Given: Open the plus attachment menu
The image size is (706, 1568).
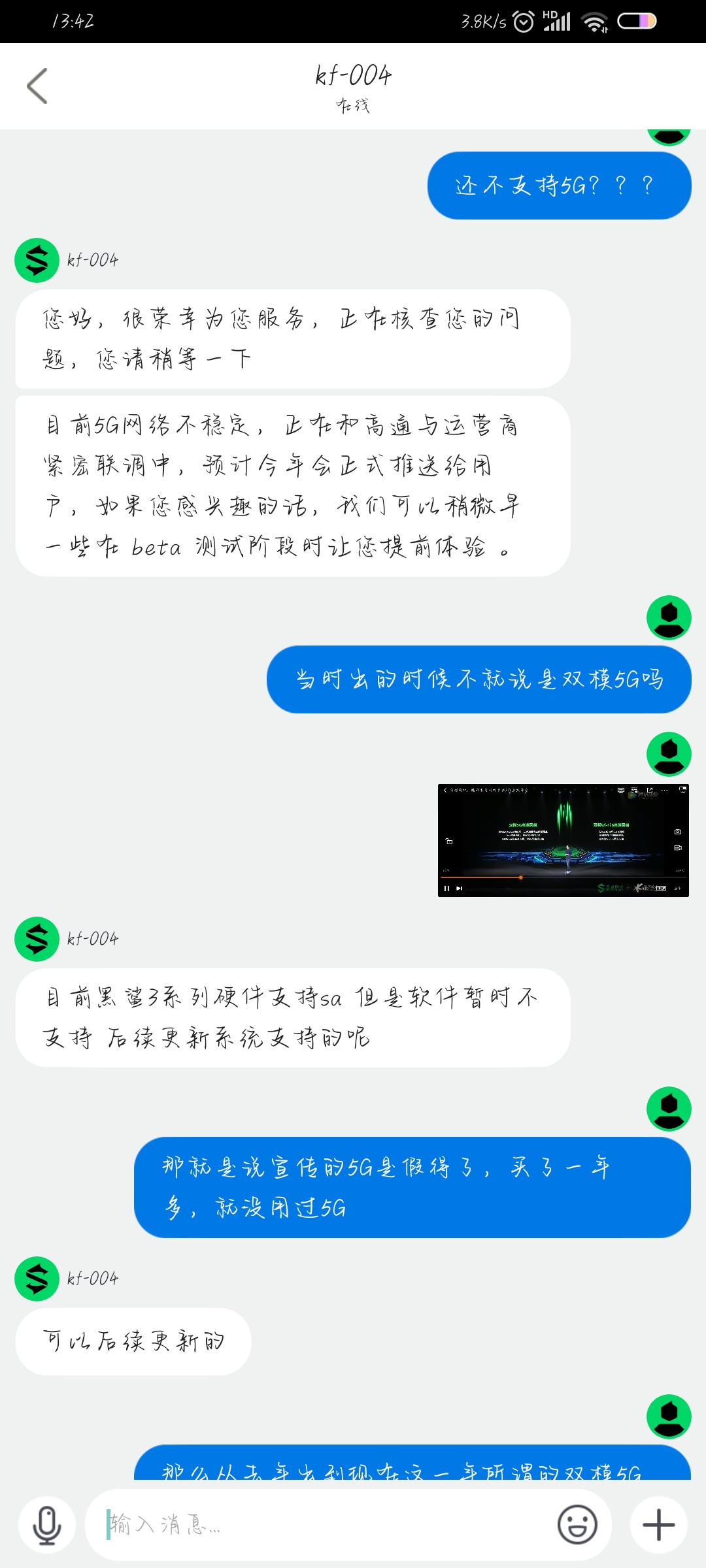Looking at the screenshot, I should pos(658,1525).
